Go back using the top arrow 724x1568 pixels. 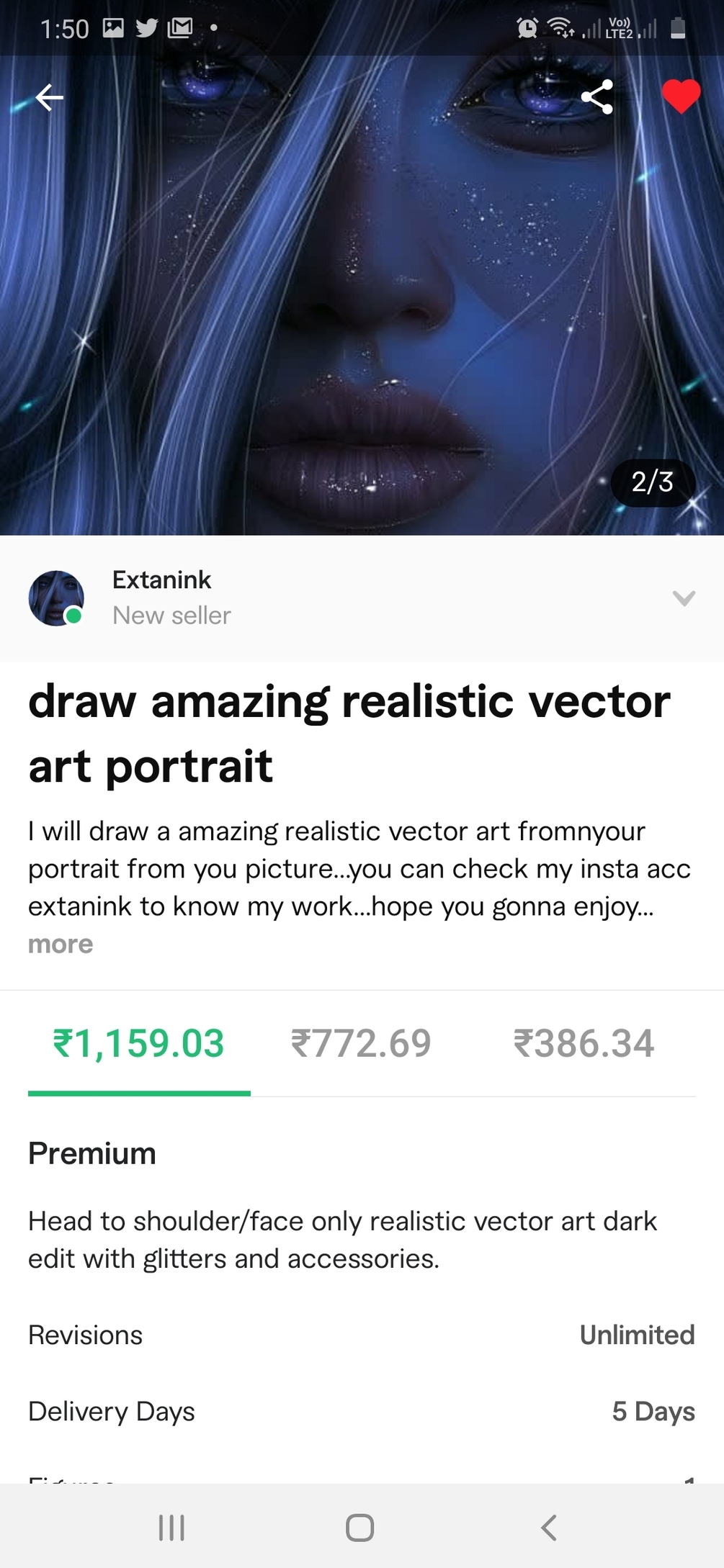49,97
